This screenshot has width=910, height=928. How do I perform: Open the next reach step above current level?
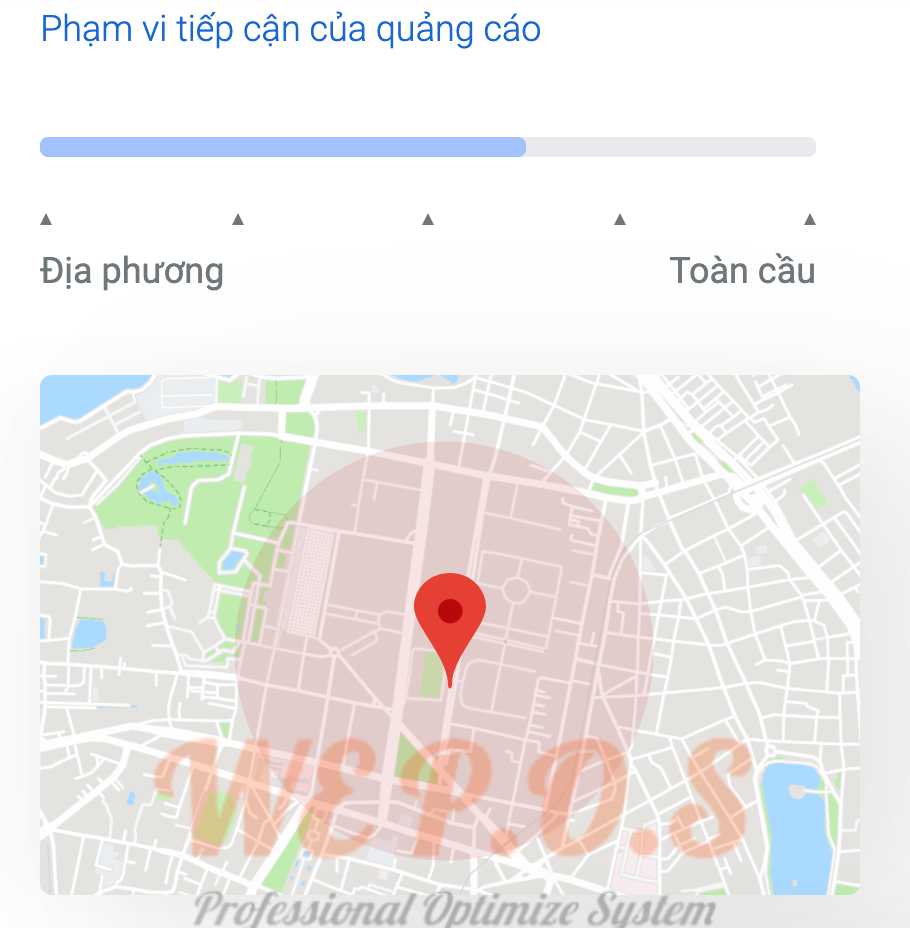point(621,218)
